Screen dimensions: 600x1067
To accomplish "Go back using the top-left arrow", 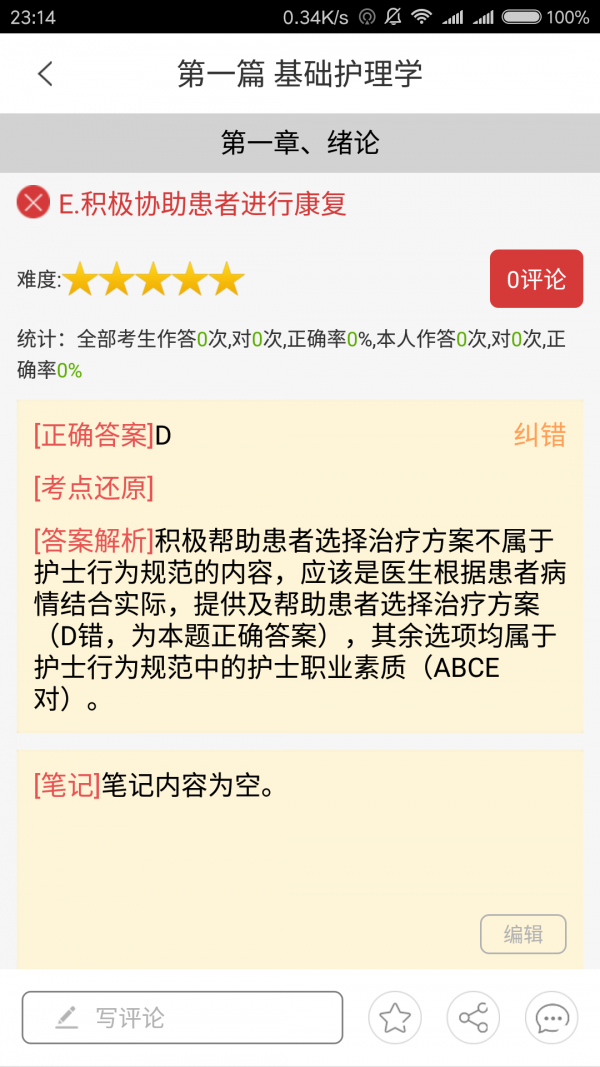I will (x=45, y=74).
